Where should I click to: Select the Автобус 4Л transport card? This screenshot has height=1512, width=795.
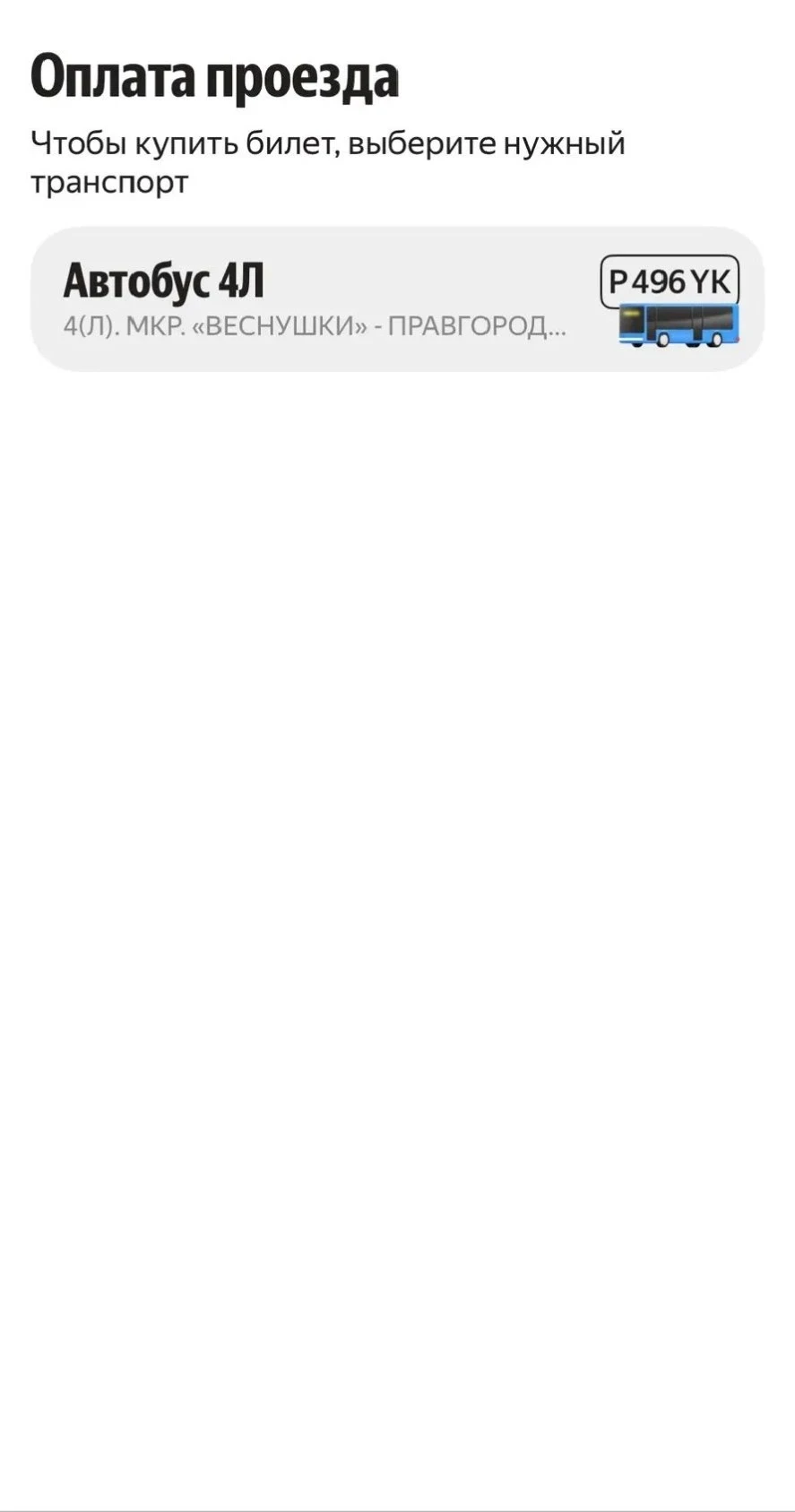click(397, 299)
